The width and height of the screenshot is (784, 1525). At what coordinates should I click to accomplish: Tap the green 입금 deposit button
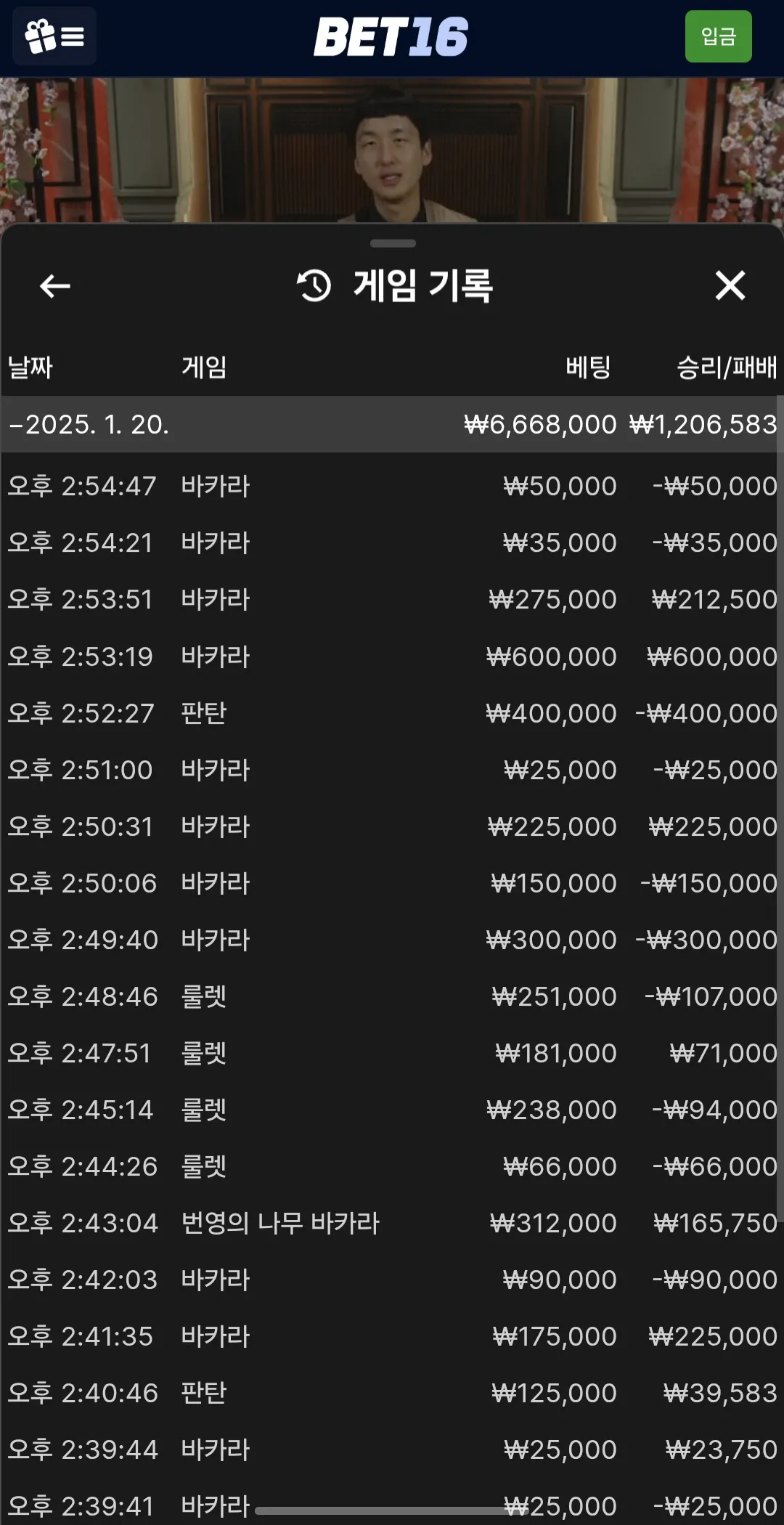tap(718, 36)
